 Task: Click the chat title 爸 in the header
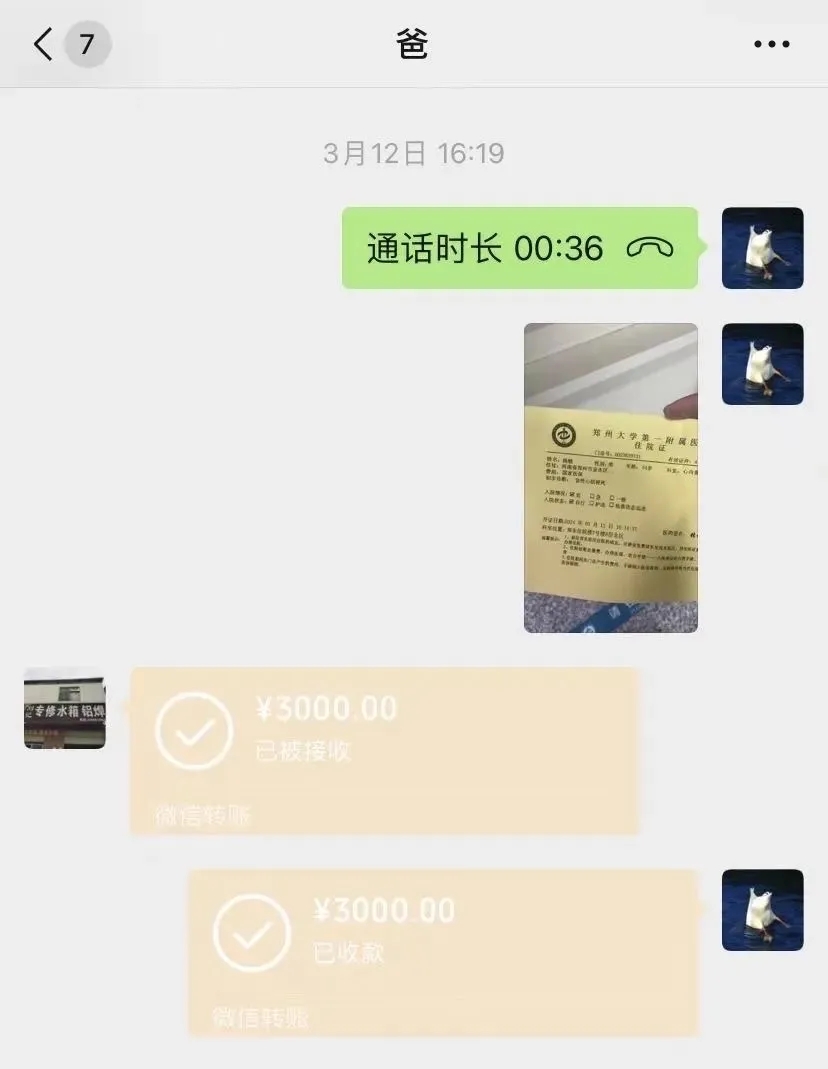click(x=413, y=44)
